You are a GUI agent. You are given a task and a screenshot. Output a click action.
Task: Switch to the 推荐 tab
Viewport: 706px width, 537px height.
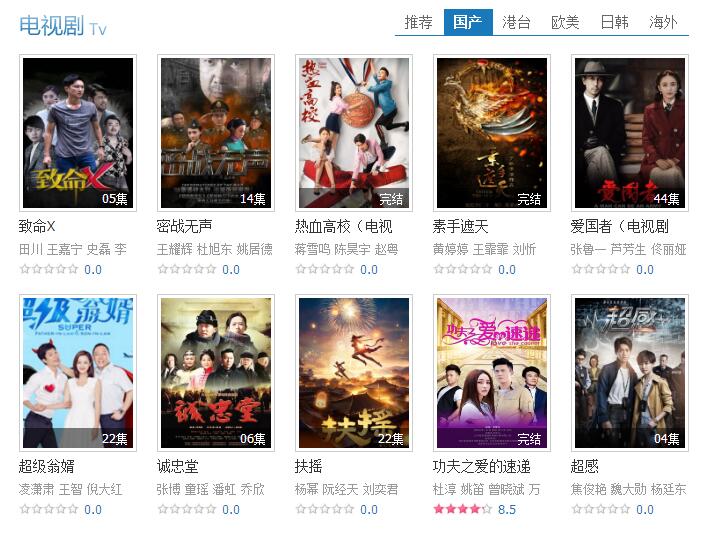click(x=419, y=22)
